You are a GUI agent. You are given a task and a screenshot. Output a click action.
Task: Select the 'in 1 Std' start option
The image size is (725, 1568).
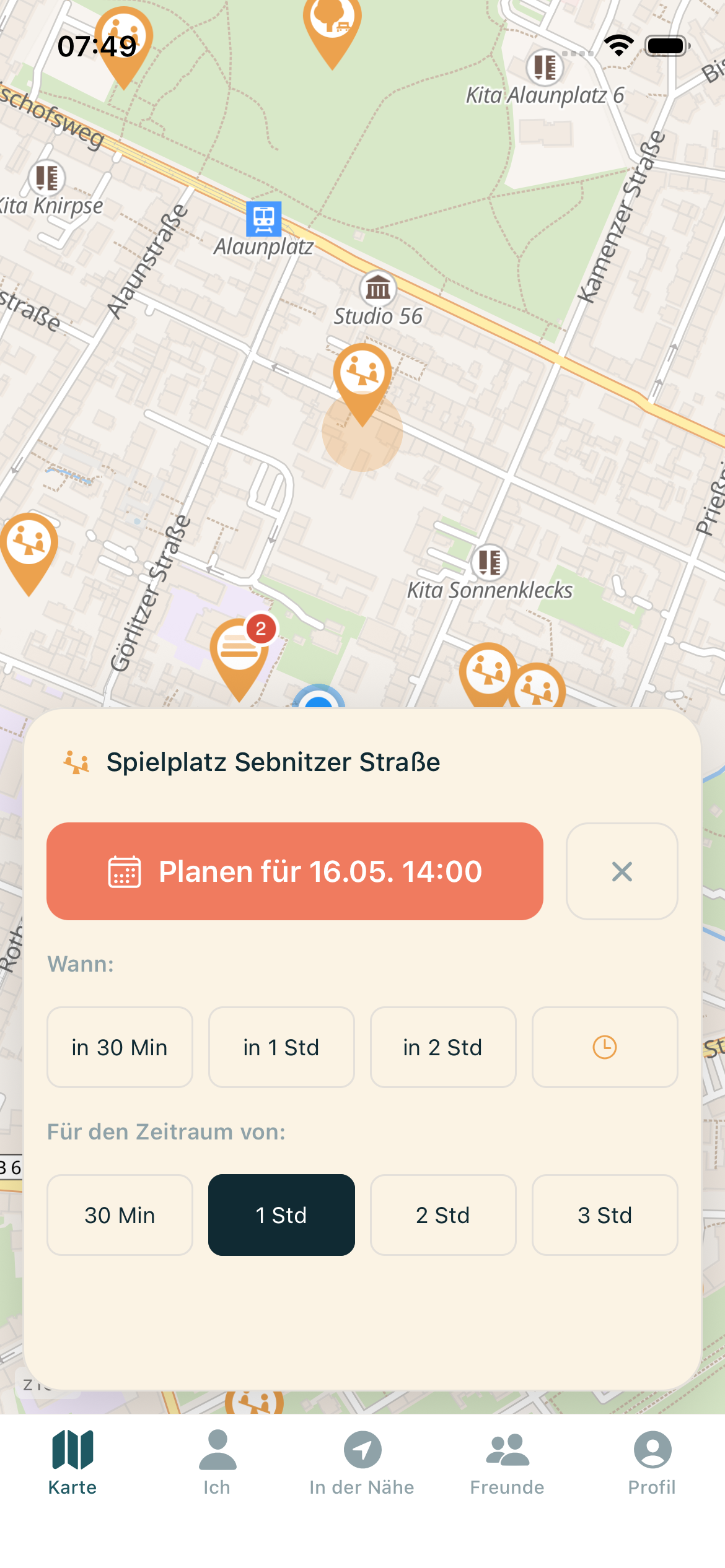pos(281,1047)
